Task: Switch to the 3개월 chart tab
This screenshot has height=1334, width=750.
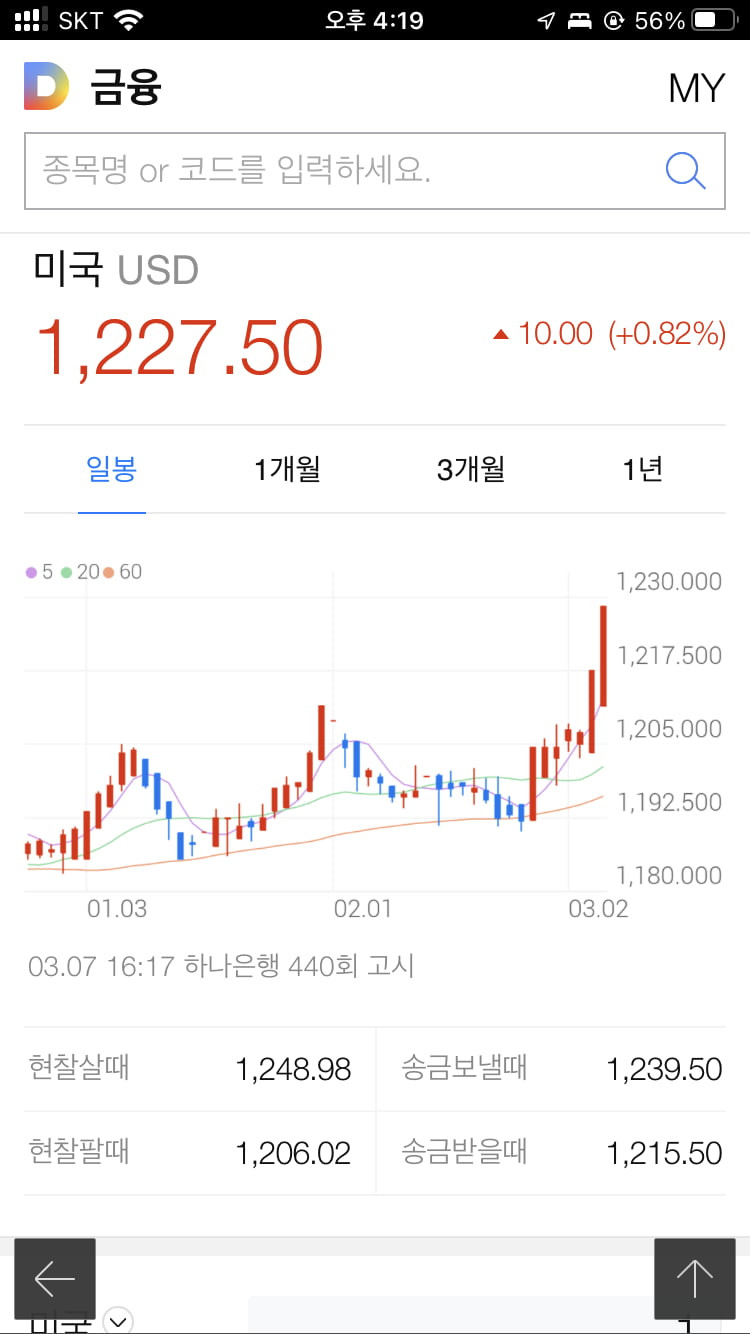Action: pos(470,469)
